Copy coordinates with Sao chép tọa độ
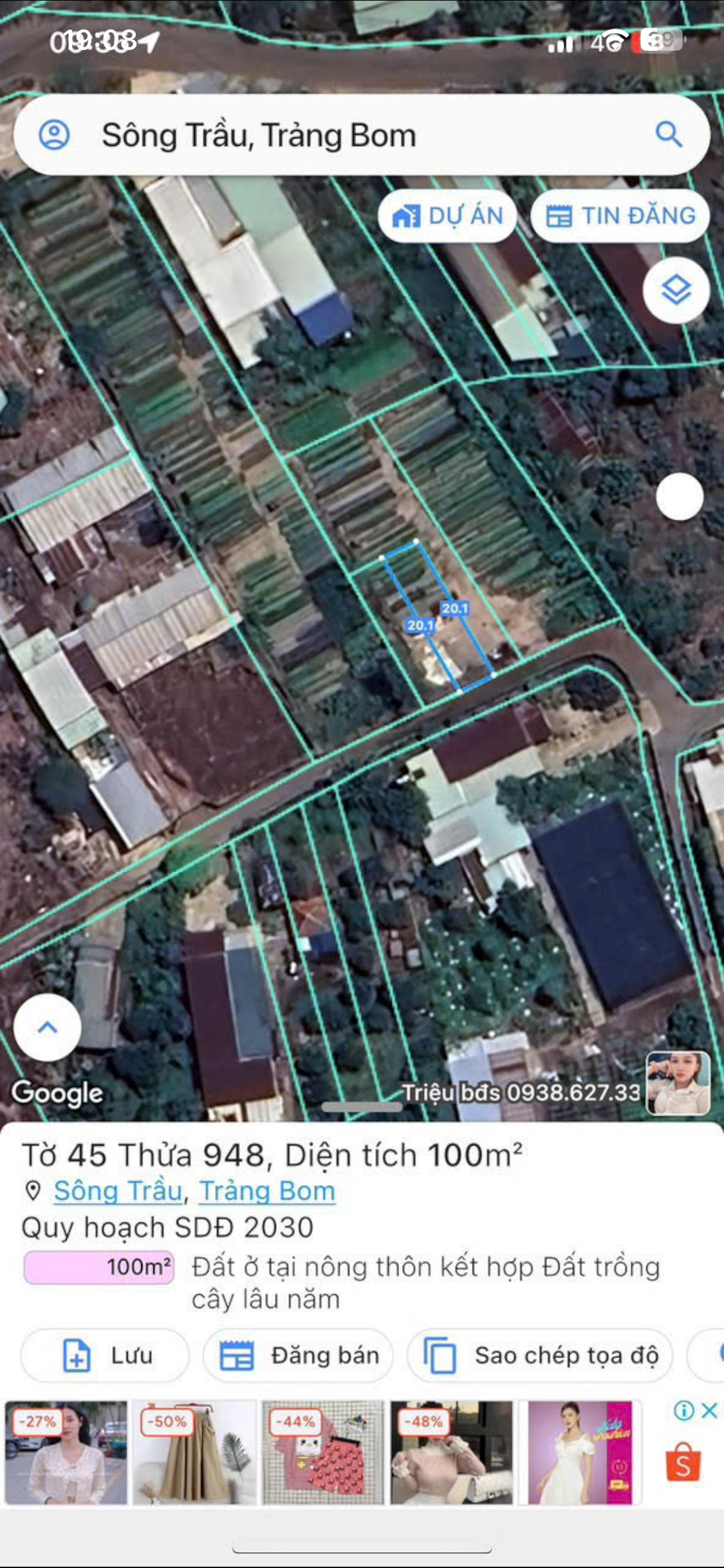Image resolution: width=724 pixels, height=1568 pixels. pos(541,1356)
